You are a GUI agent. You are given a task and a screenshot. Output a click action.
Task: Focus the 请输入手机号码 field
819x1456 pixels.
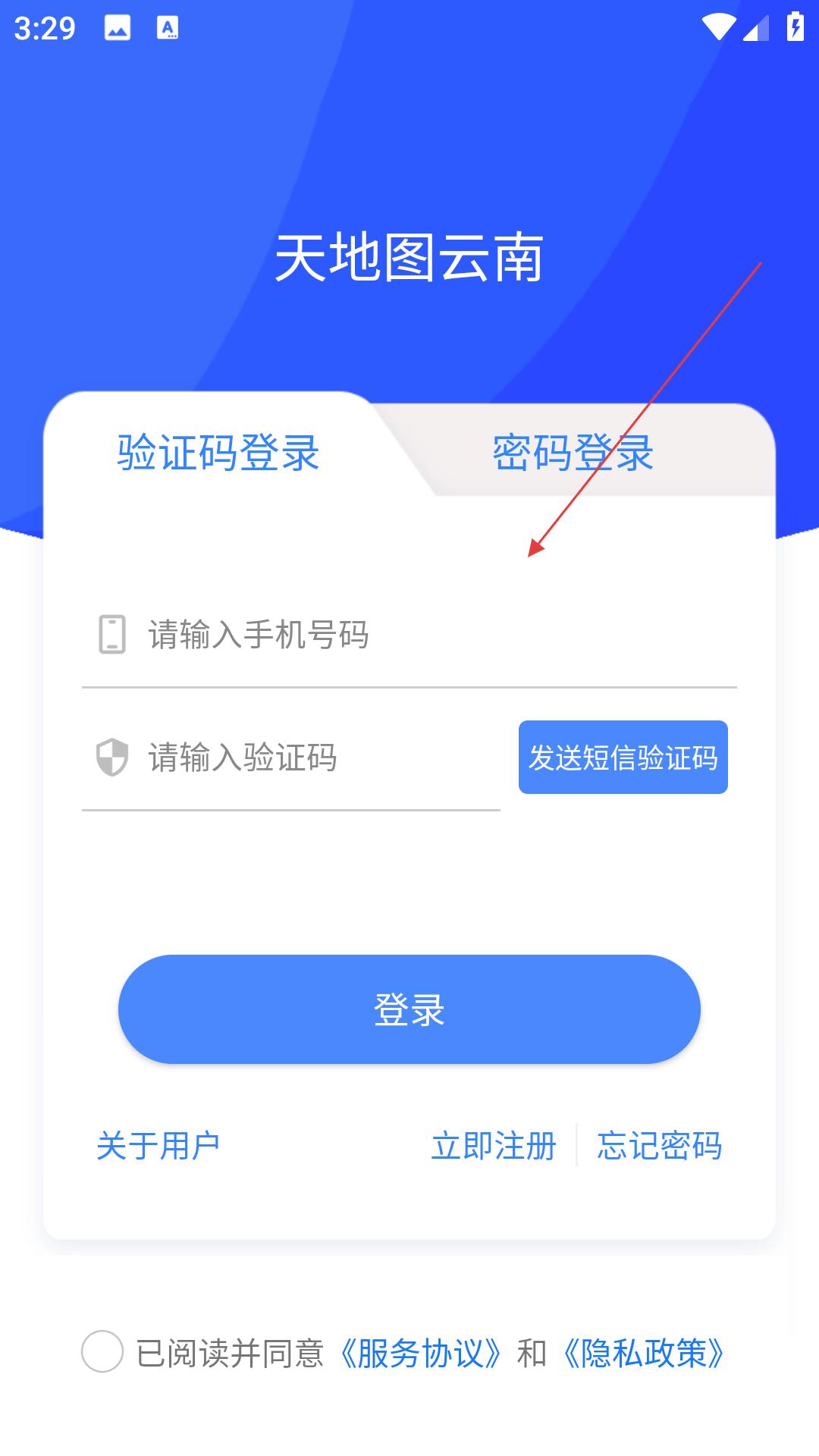tap(409, 635)
